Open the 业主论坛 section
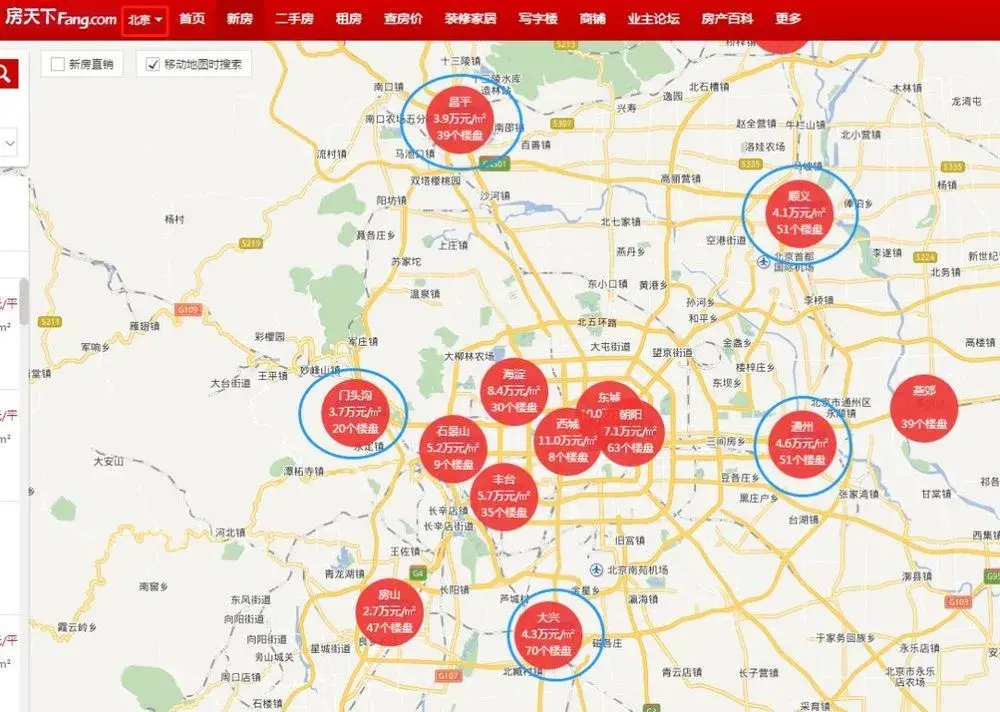Viewport: 1000px width, 712px height. click(651, 18)
